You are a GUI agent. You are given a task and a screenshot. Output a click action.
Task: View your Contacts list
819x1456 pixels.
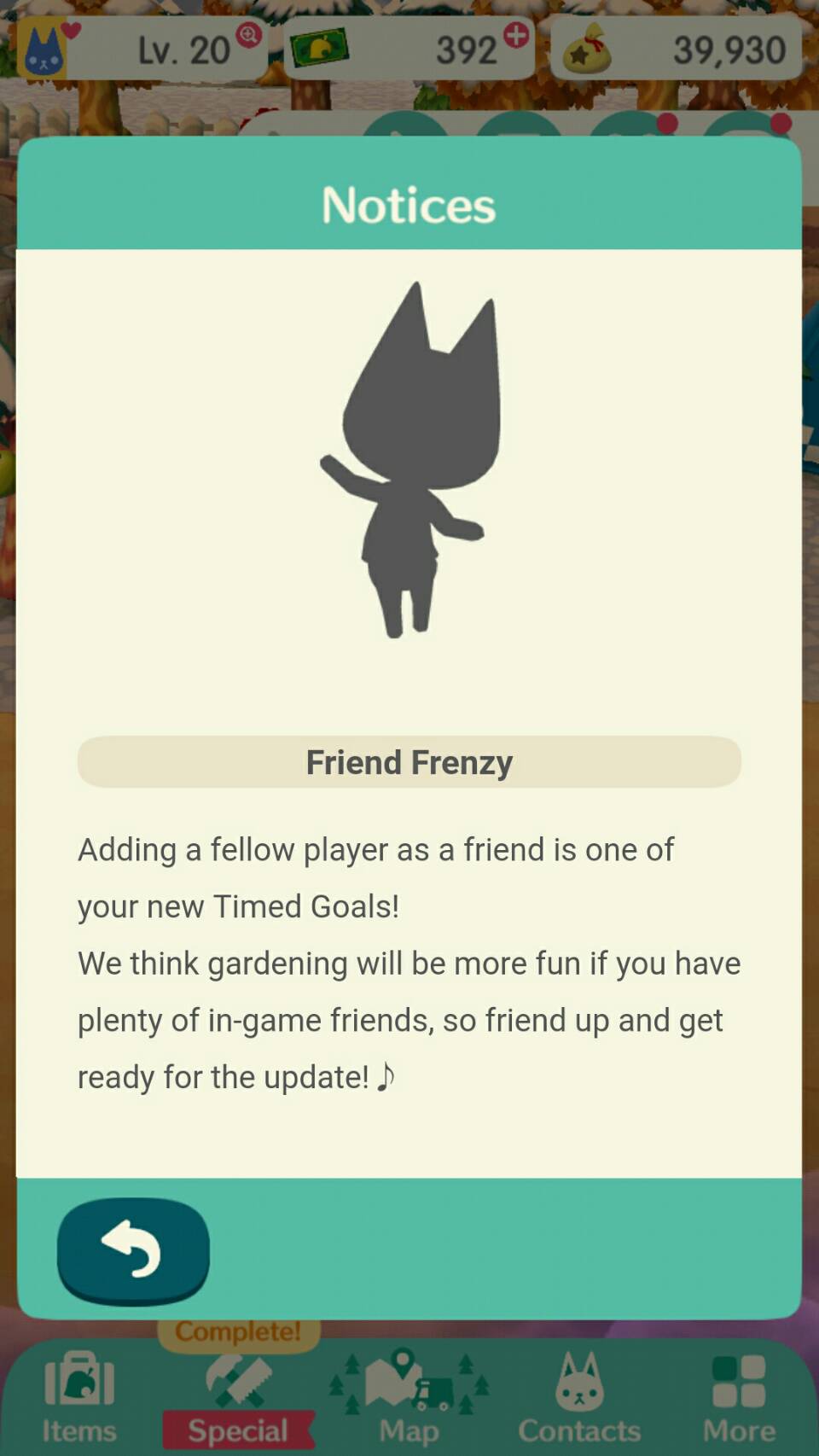click(x=579, y=1395)
